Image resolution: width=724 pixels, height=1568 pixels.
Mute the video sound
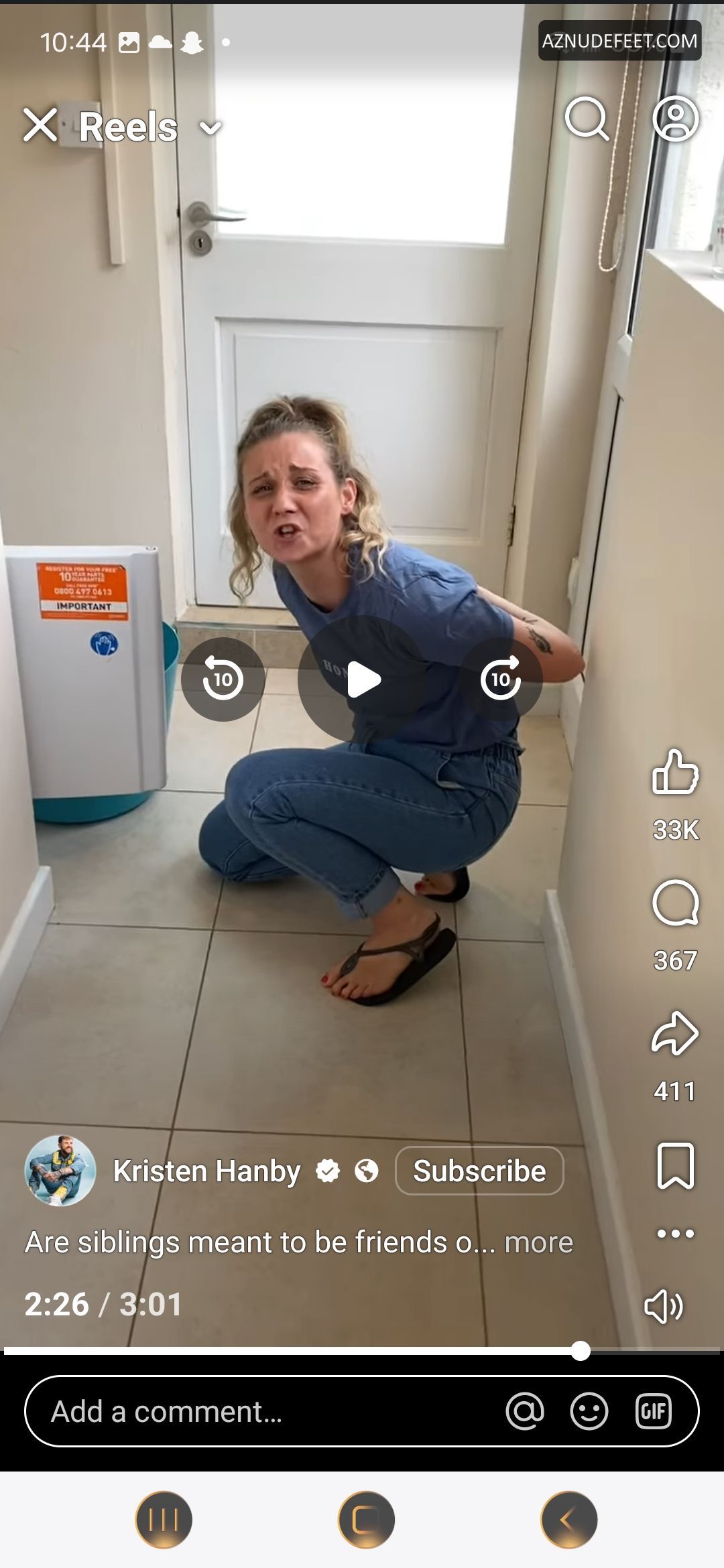(664, 1306)
